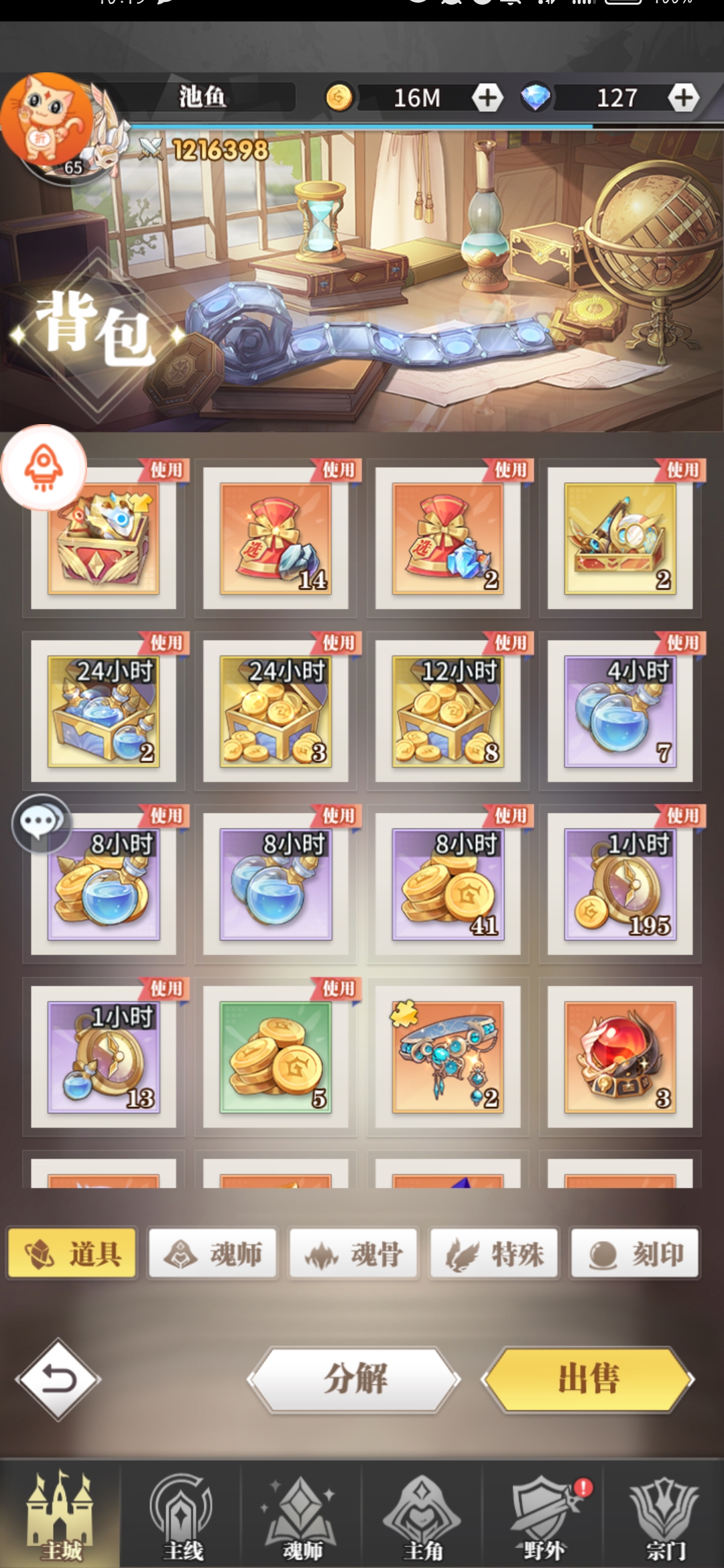
Task: Tap the 出售 sell button
Action: (x=588, y=1379)
